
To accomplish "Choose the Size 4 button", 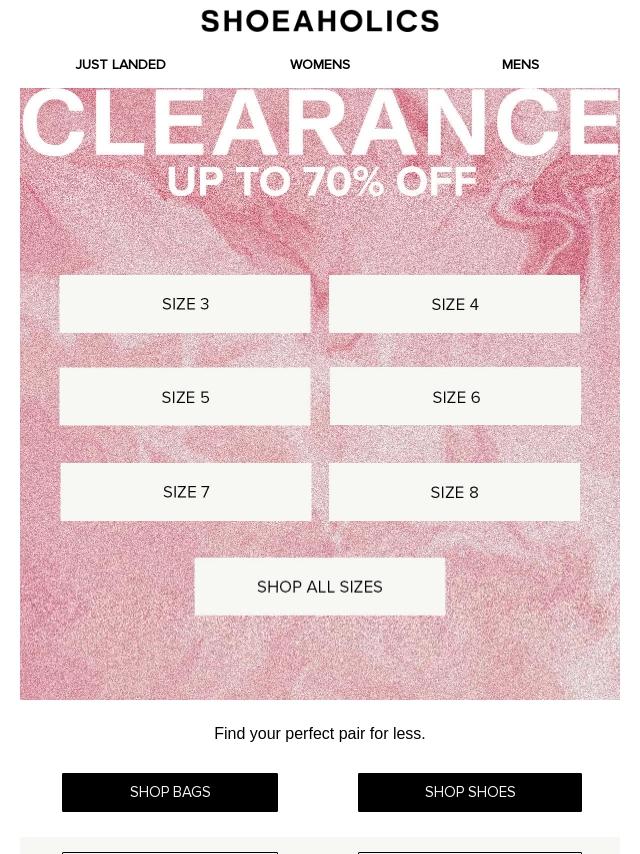I will (455, 304).
